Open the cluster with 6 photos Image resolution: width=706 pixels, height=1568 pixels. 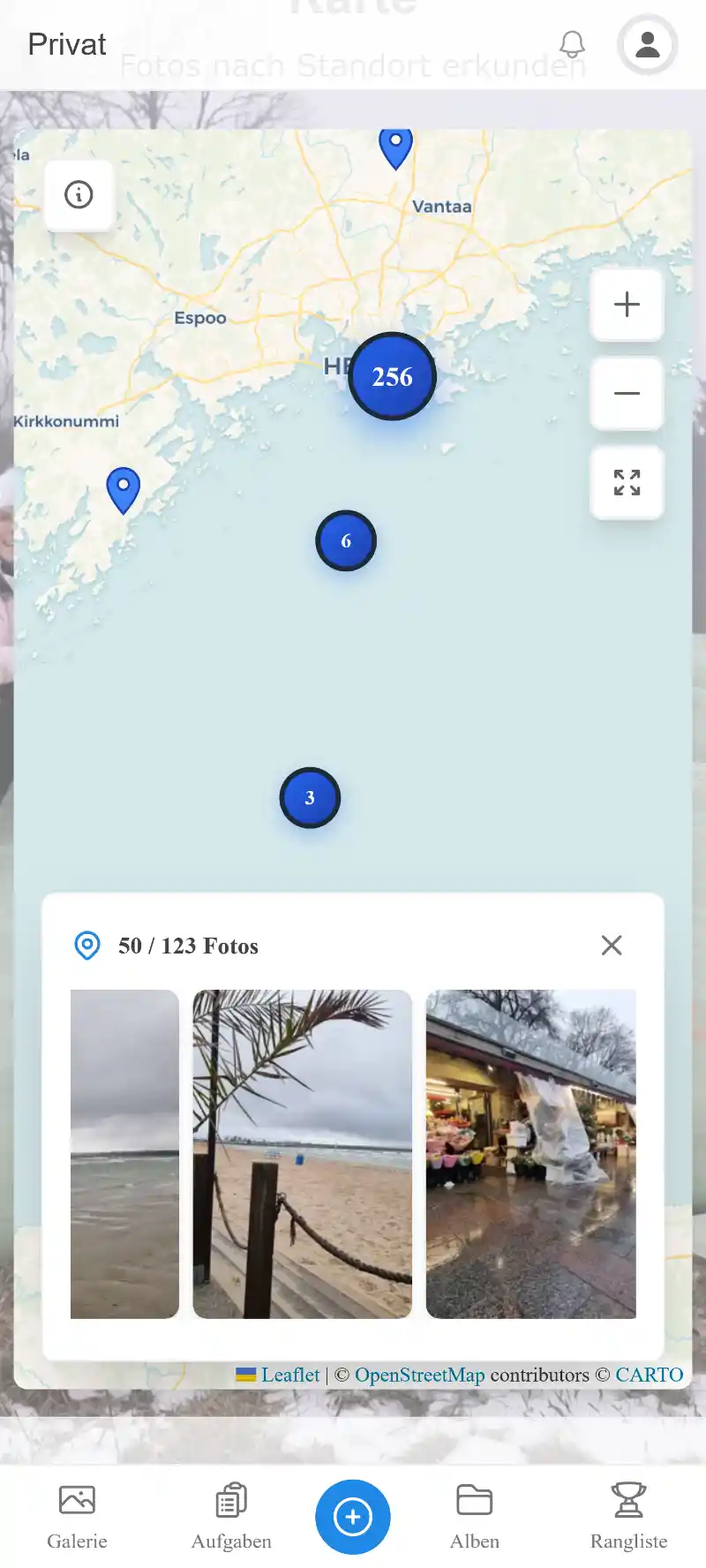(x=346, y=540)
